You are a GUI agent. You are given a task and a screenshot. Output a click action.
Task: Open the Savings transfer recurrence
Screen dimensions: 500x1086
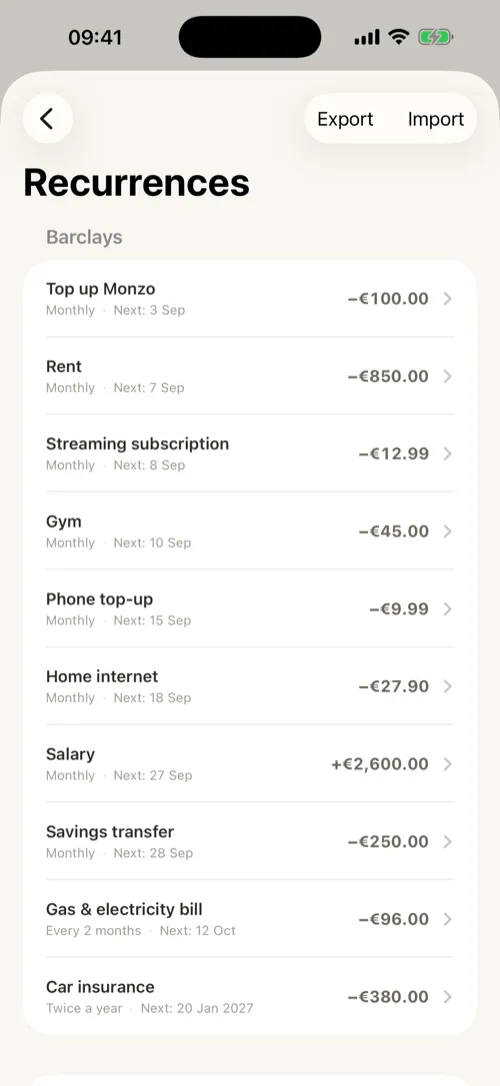pos(250,842)
